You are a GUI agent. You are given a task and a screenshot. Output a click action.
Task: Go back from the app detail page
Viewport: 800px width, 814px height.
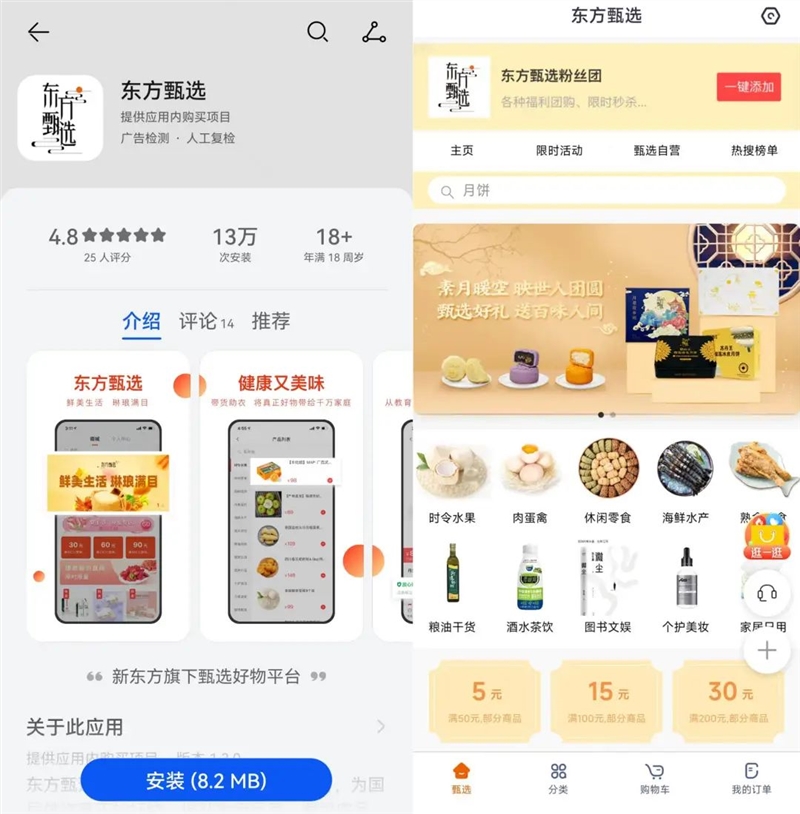pyautogui.click(x=38, y=33)
